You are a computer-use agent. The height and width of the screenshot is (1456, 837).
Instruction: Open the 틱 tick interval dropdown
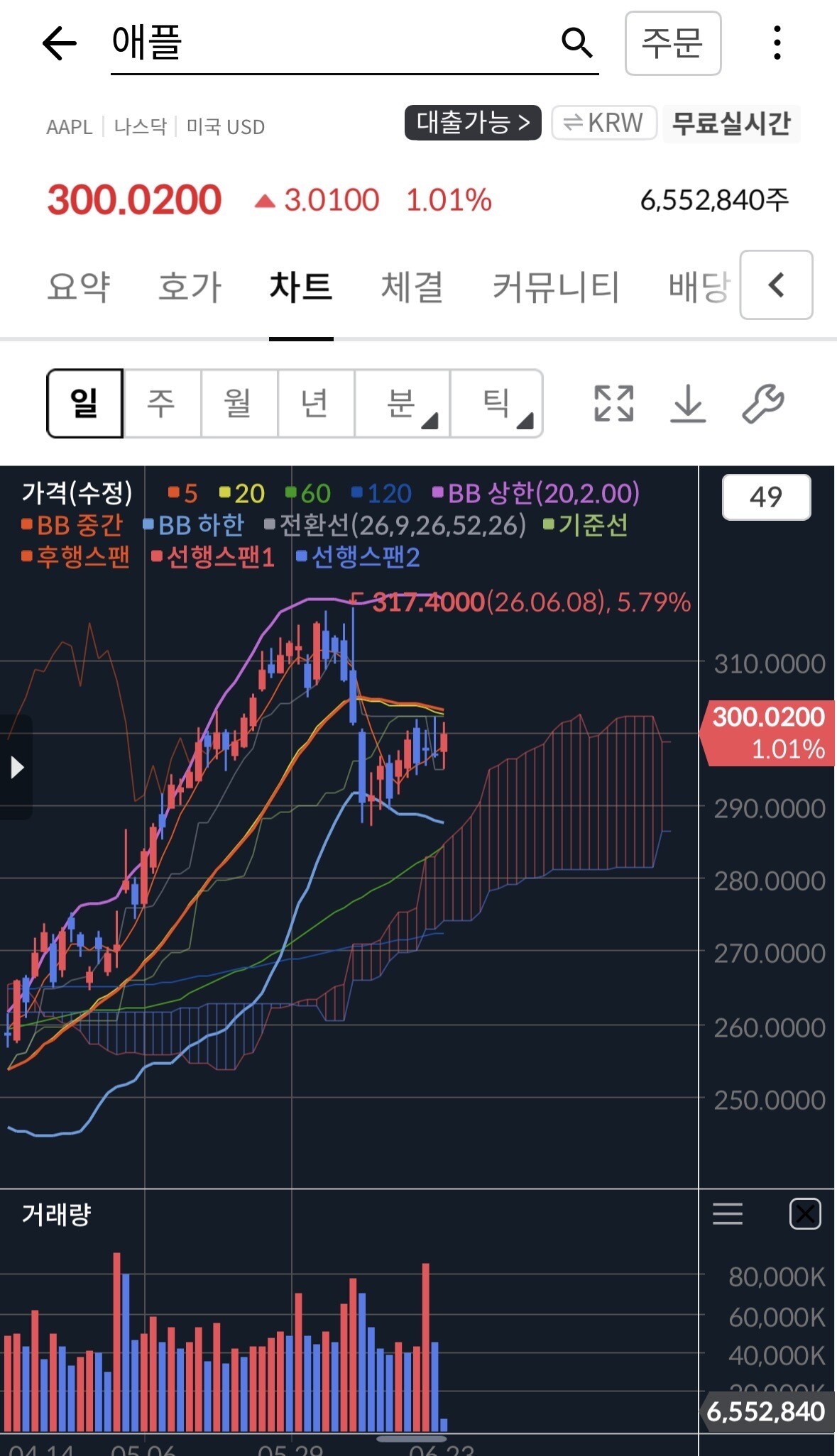[x=497, y=403]
